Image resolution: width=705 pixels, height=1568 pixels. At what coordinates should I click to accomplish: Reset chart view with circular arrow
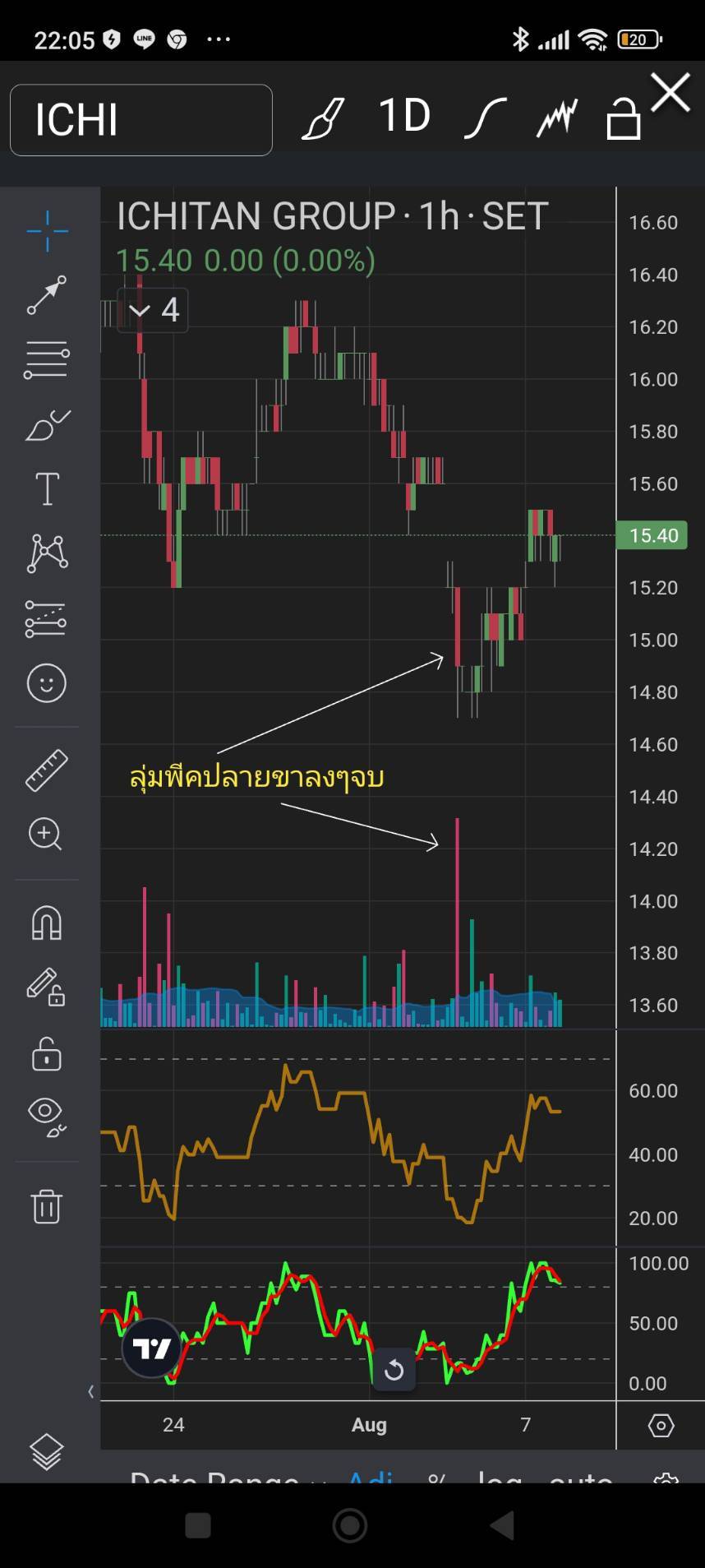[394, 1370]
